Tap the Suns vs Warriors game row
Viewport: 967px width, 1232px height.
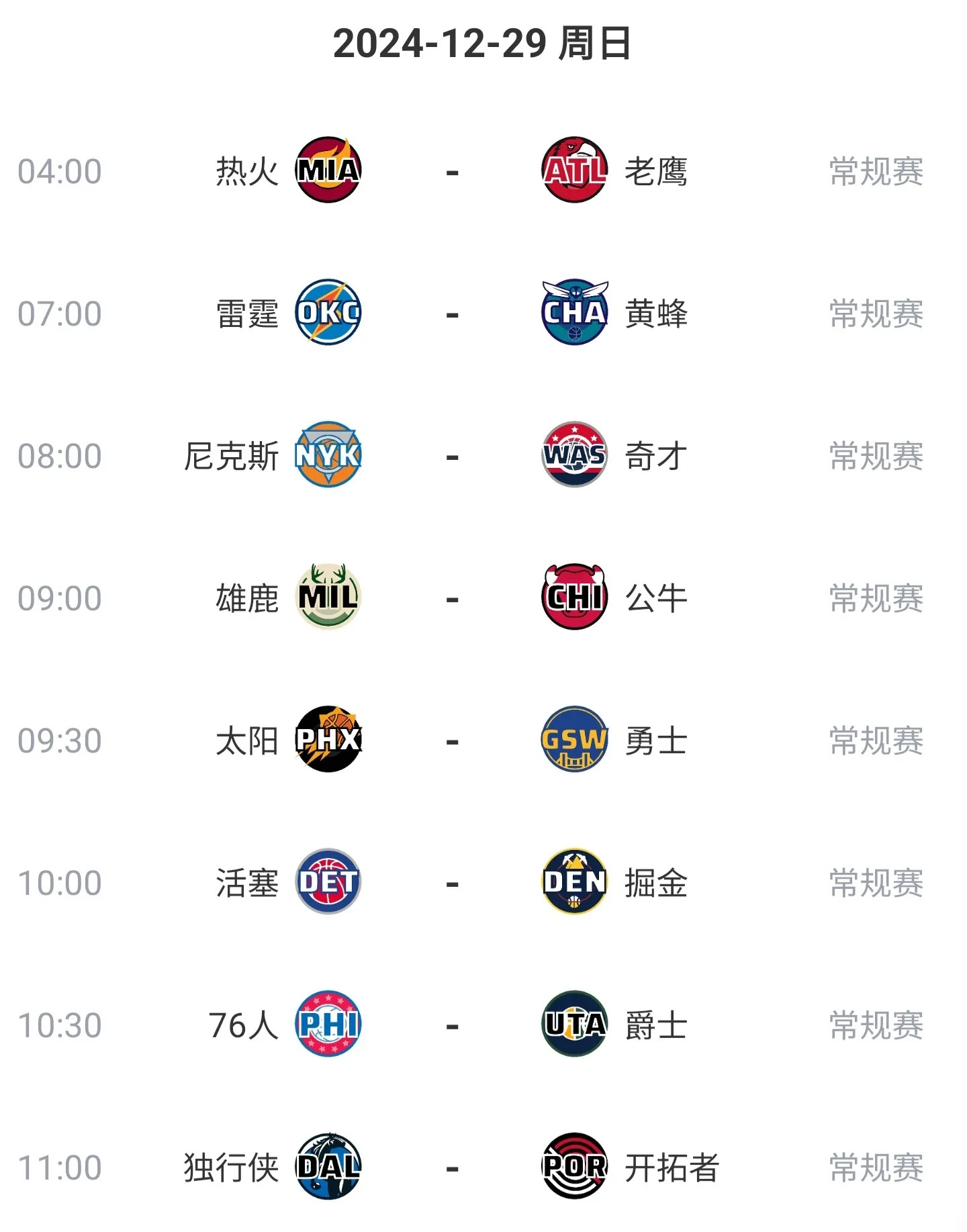[x=452, y=741]
